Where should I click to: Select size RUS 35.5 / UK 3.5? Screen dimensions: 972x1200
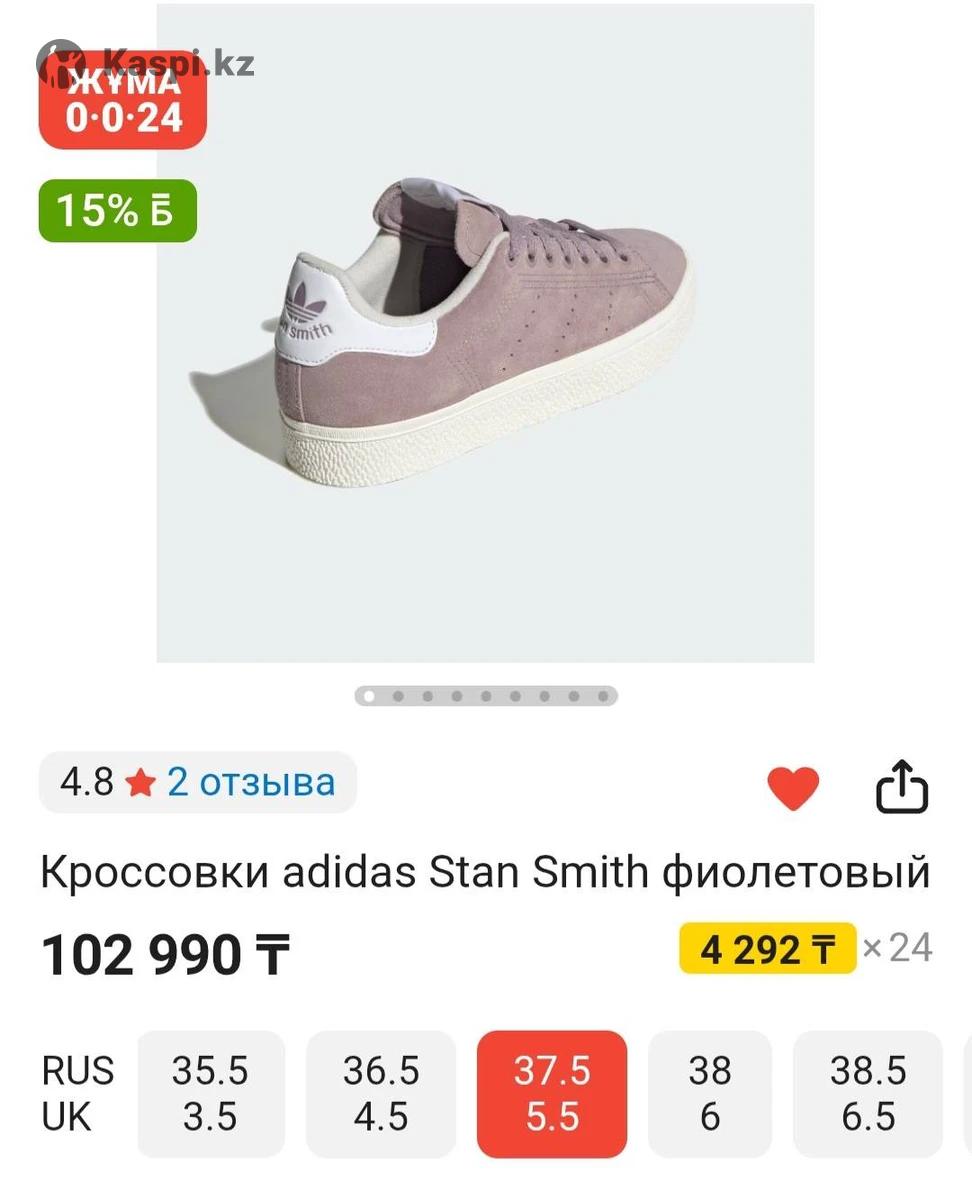click(x=210, y=1093)
